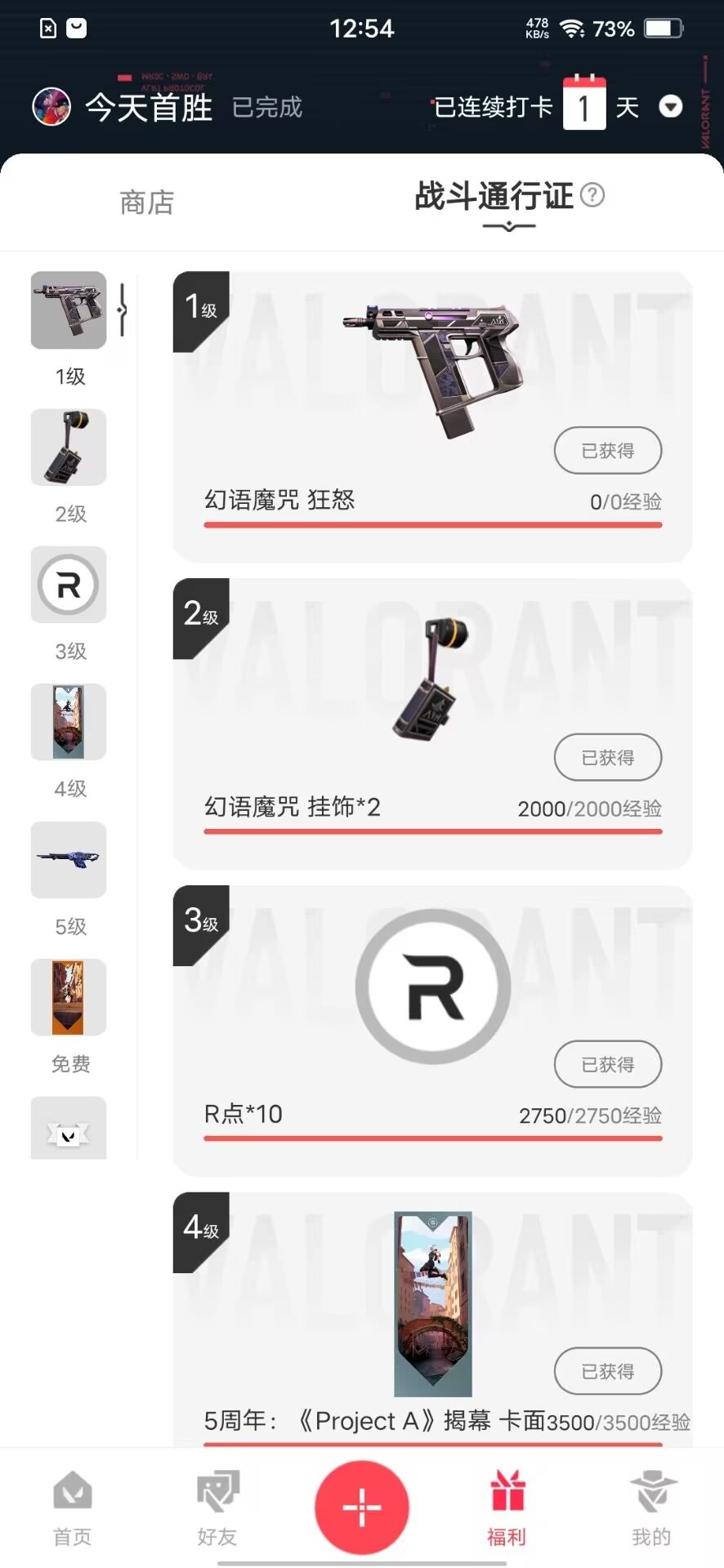The width and height of the screenshot is (724, 1568).
Task: Select the 免费 reward thumbnail in sidebar
Action: (x=69, y=997)
